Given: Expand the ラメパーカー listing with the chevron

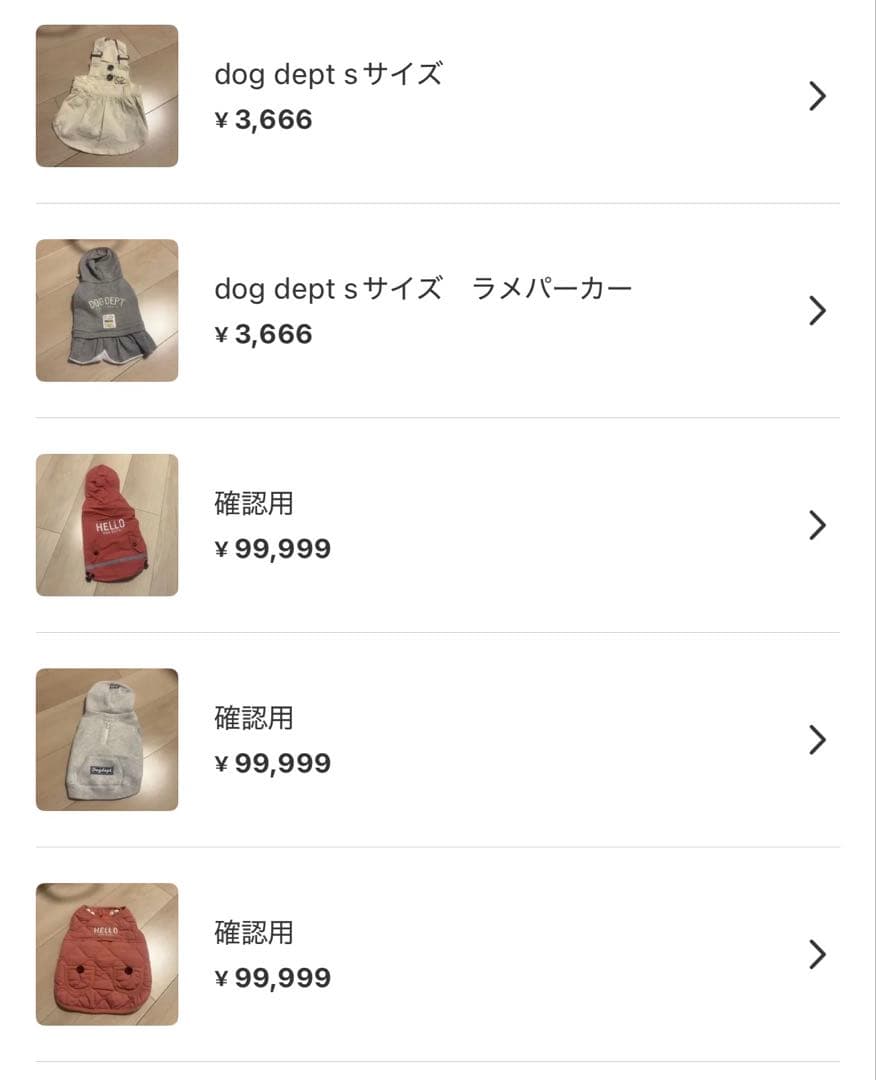Looking at the screenshot, I should pyautogui.click(x=818, y=310).
